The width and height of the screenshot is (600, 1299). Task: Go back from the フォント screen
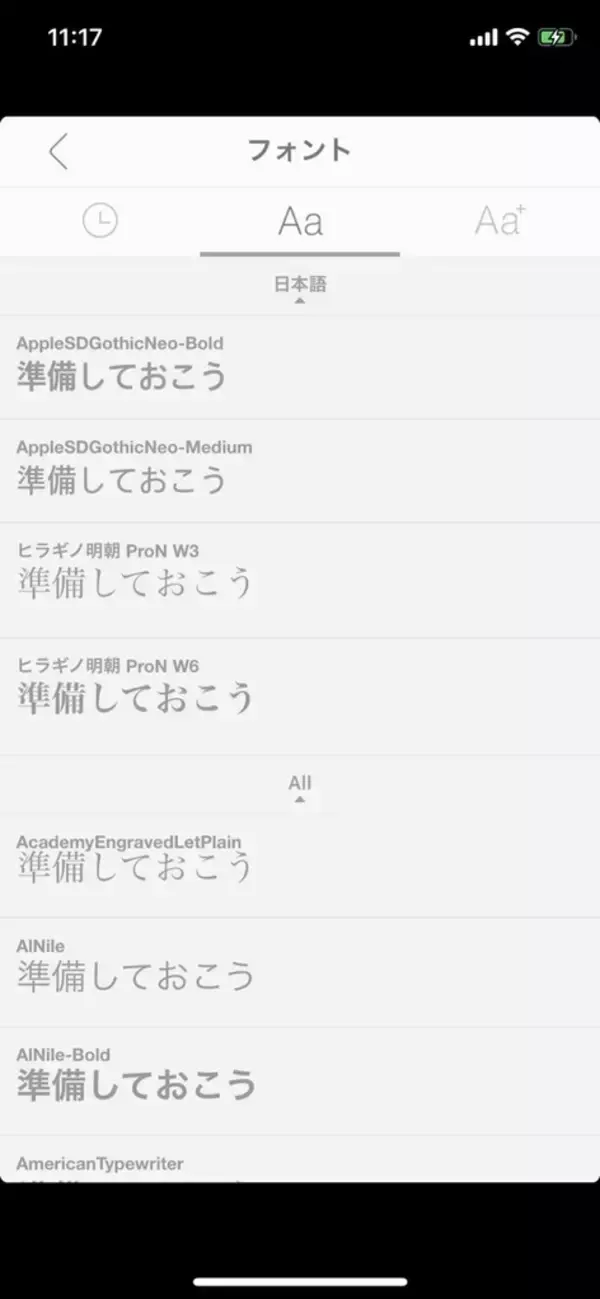tap(59, 152)
